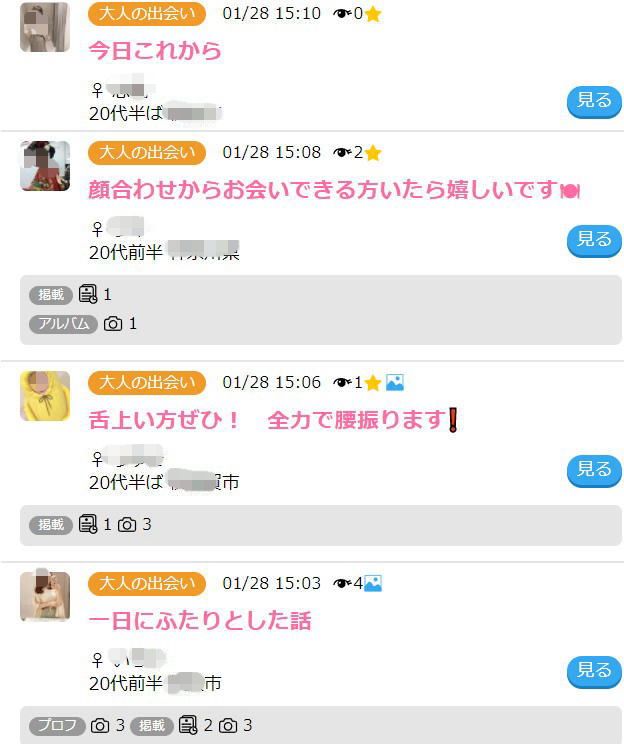Image resolution: width=624 pixels, height=744 pixels.
Task: Open post 顔合わせからお会いできる方いたら嬉しいです
Action: [333, 189]
